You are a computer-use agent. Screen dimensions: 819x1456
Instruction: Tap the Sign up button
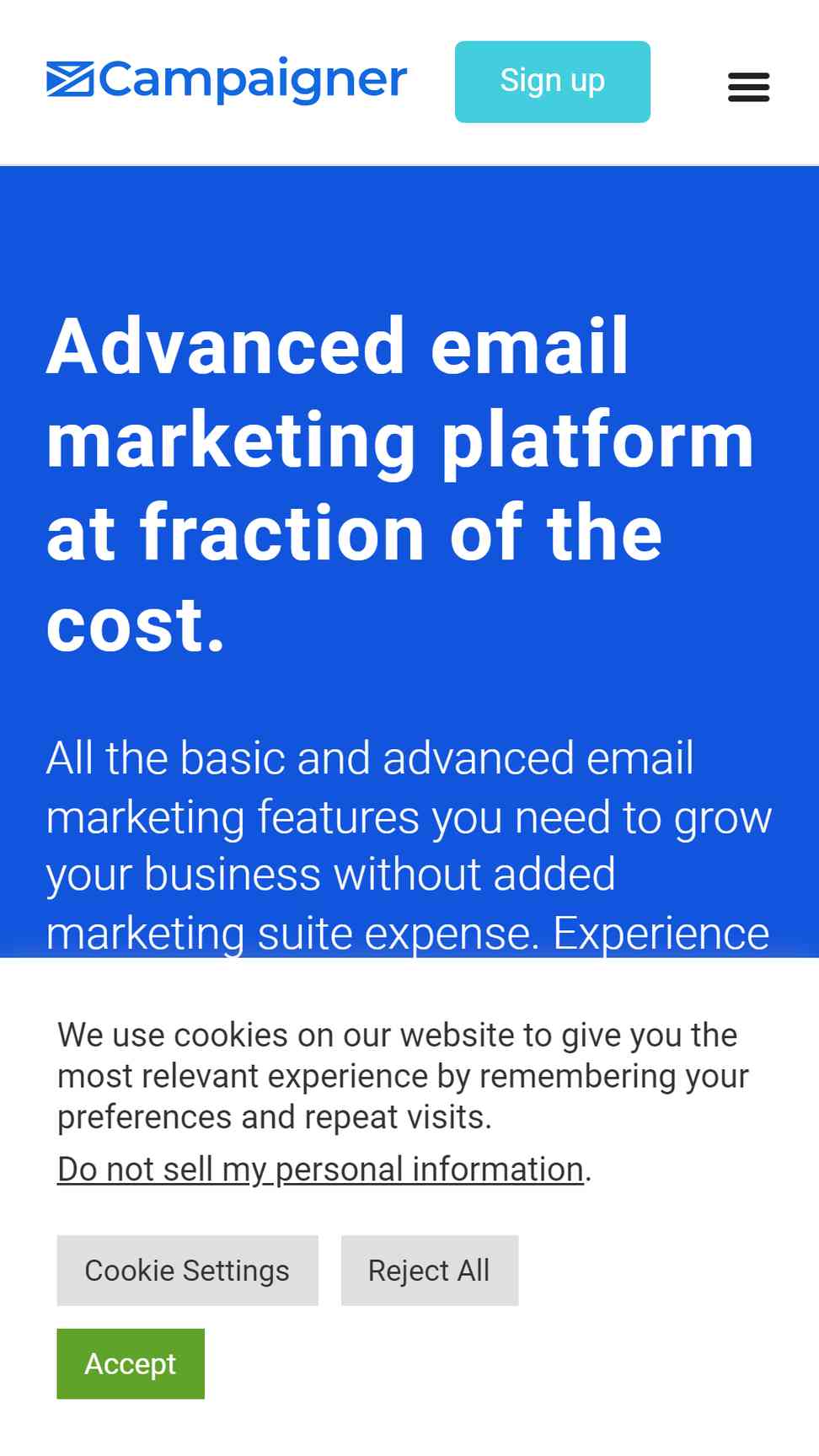(553, 82)
